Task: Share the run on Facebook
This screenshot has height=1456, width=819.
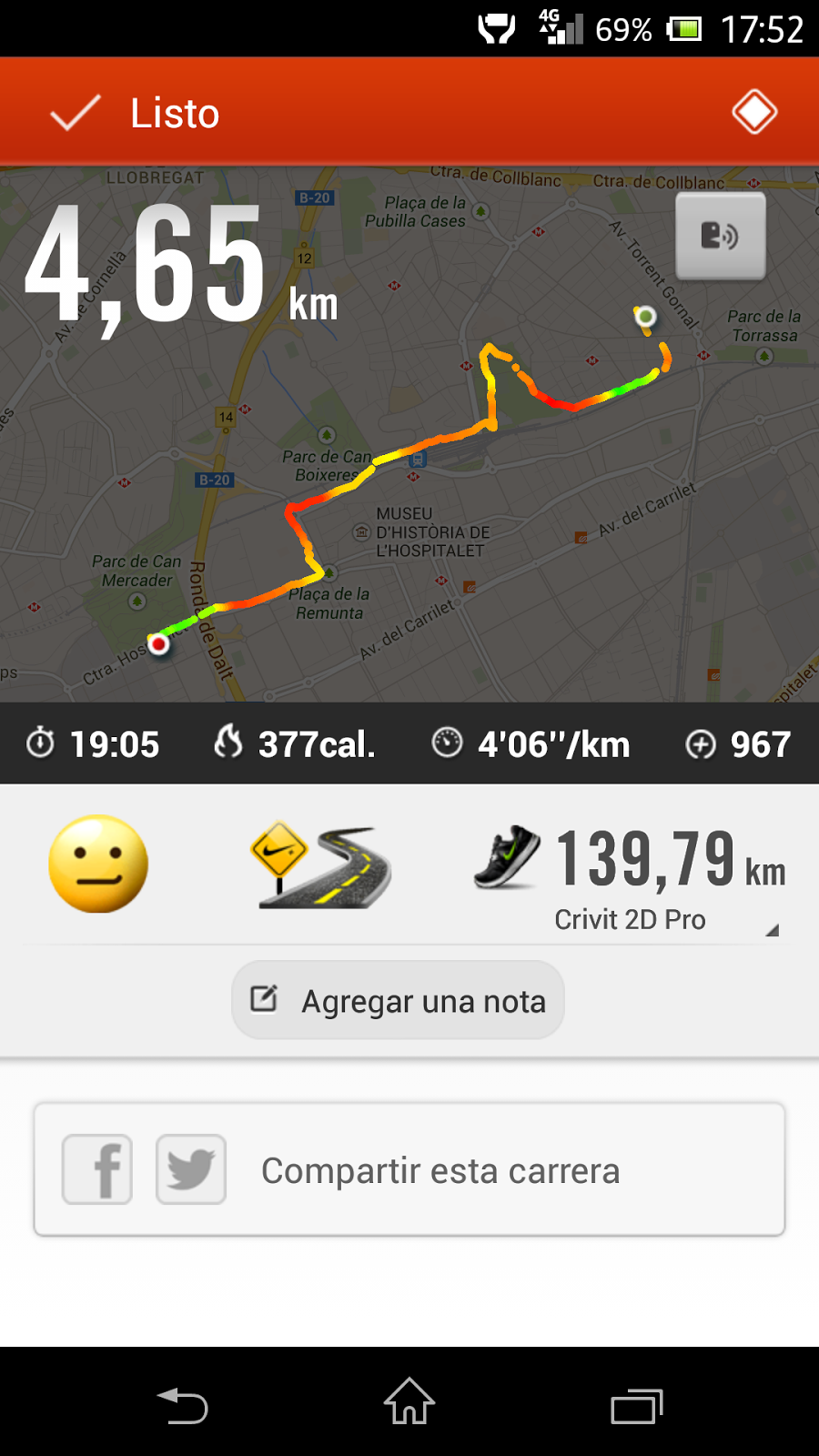Action: pyautogui.click(x=97, y=1169)
